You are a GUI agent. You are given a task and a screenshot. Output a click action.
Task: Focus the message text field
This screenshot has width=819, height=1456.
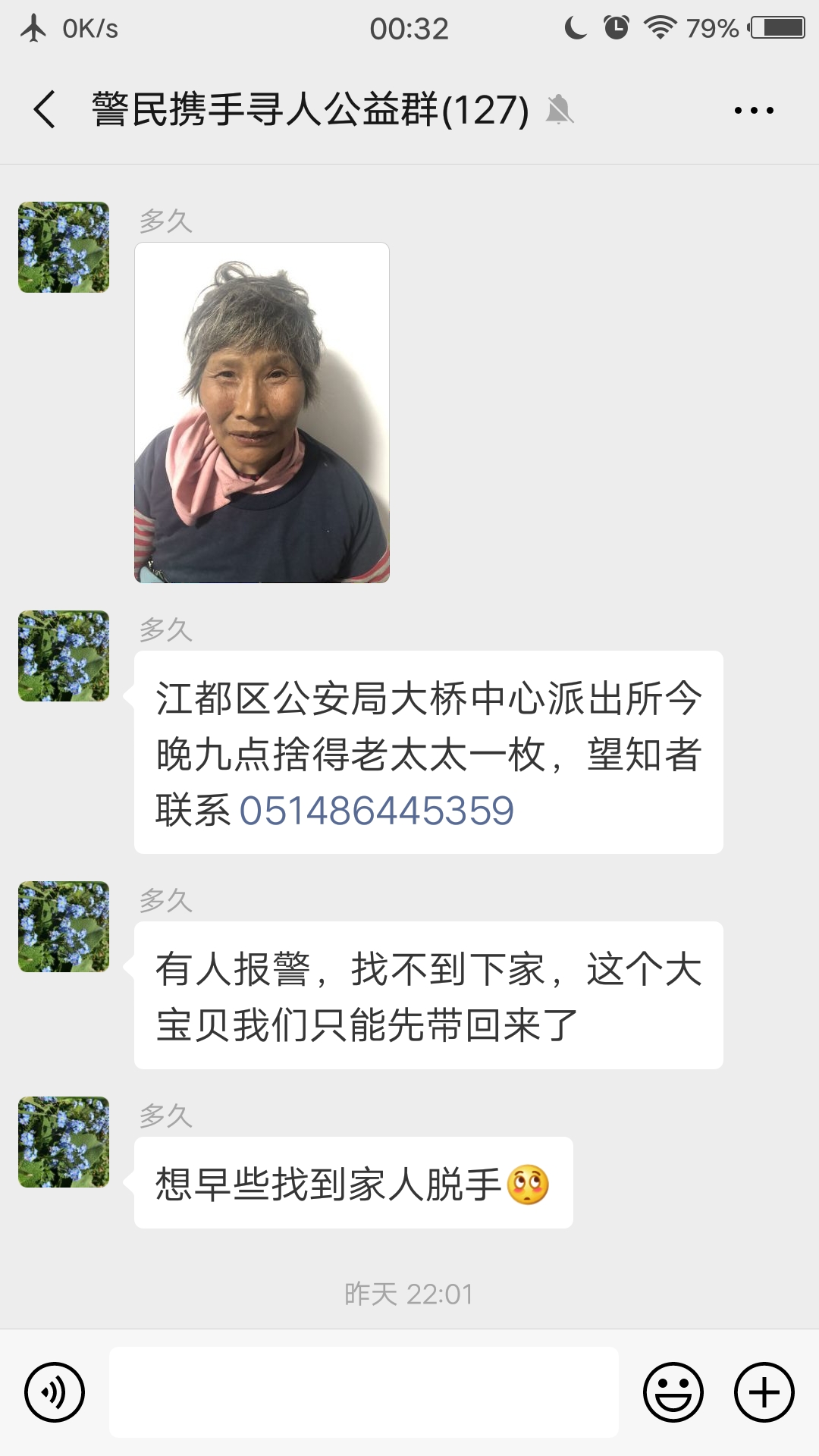click(364, 1392)
